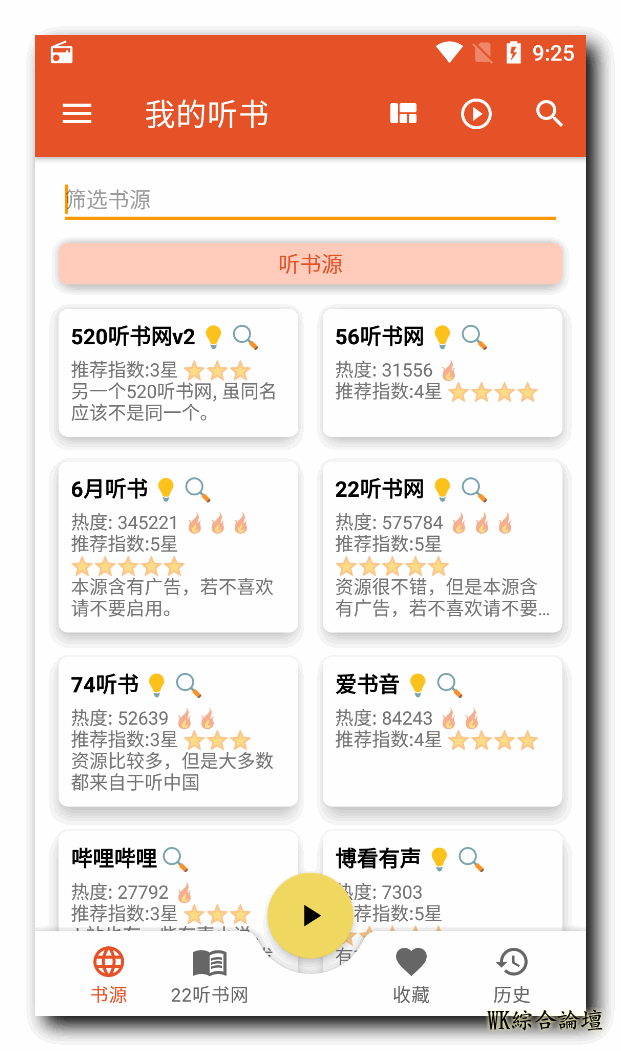This screenshot has width=621, height=1051.
Task: Tap the magnifier icon on 哔哩哔哩
Action: (176, 859)
